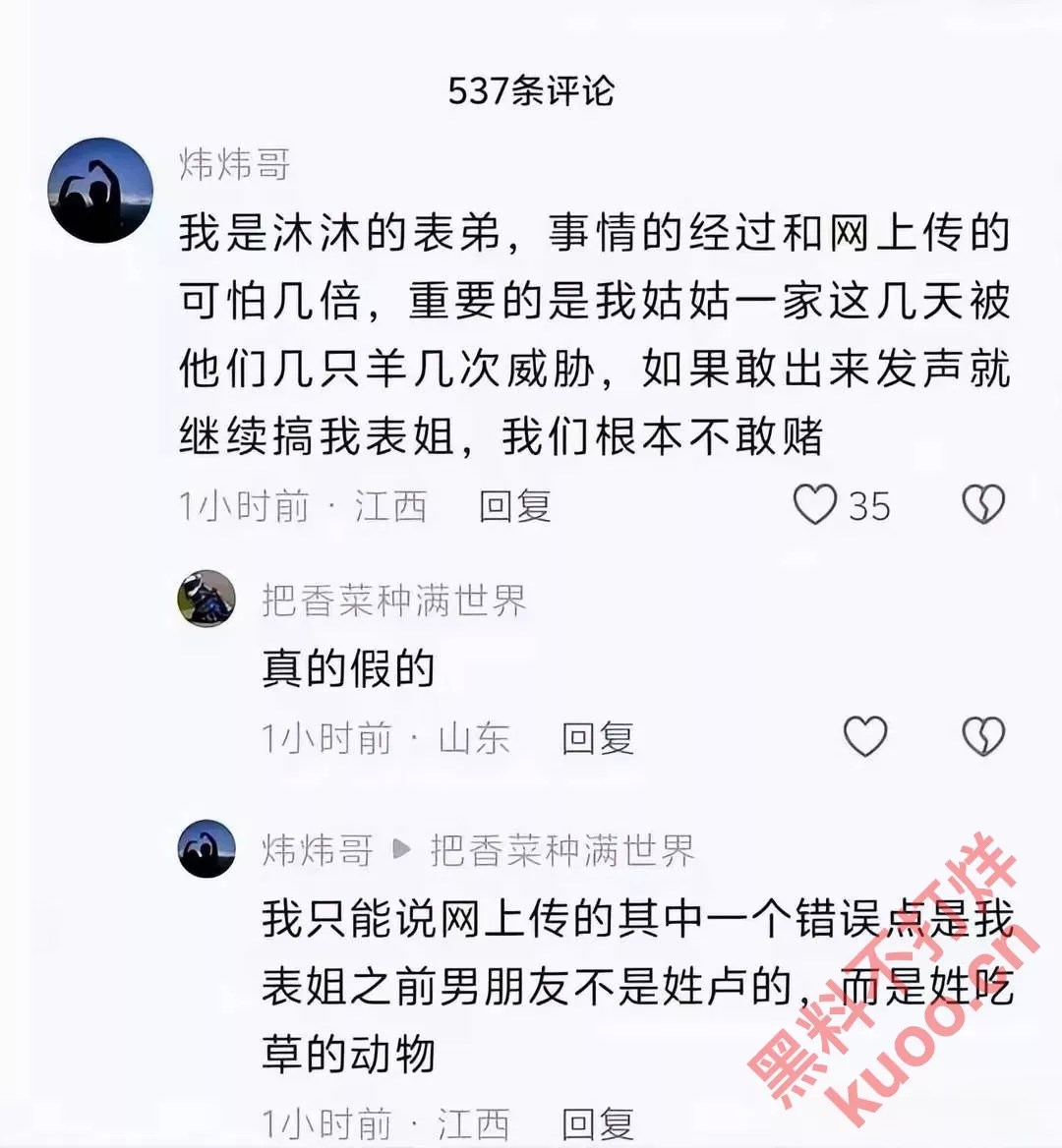Screen dimensions: 1062x1148
Task: Open the username 把香菜种满世界 above 真的假的
Action: coord(393,601)
